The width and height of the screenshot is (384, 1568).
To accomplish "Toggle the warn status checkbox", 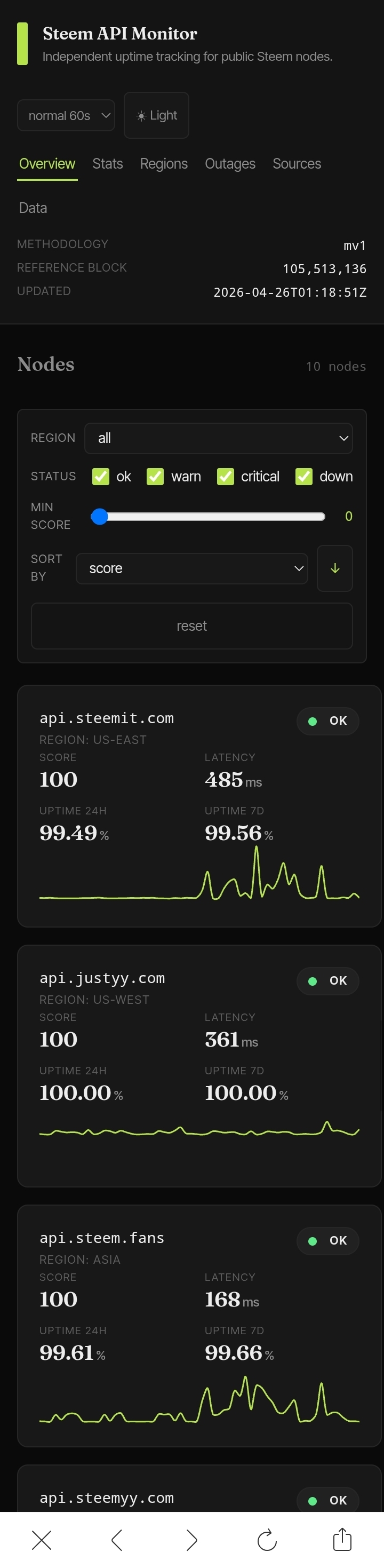I will point(155,477).
